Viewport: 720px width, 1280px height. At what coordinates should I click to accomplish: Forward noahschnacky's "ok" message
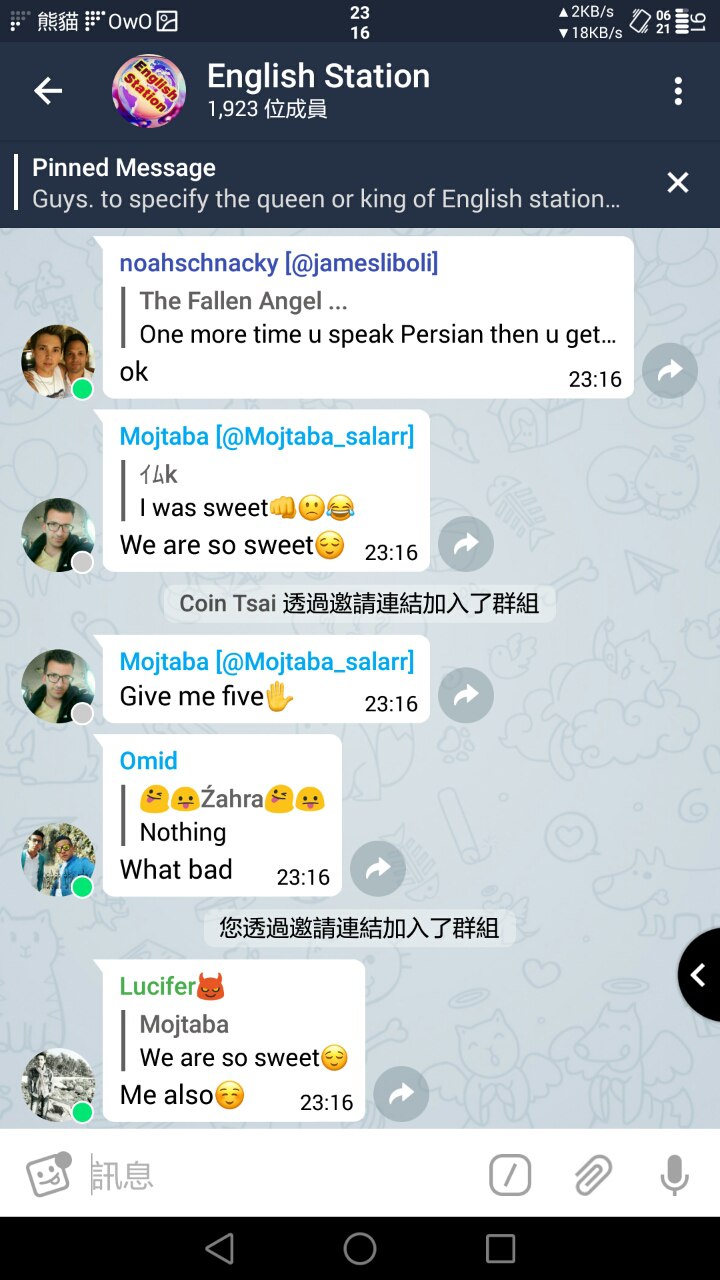click(x=669, y=371)
